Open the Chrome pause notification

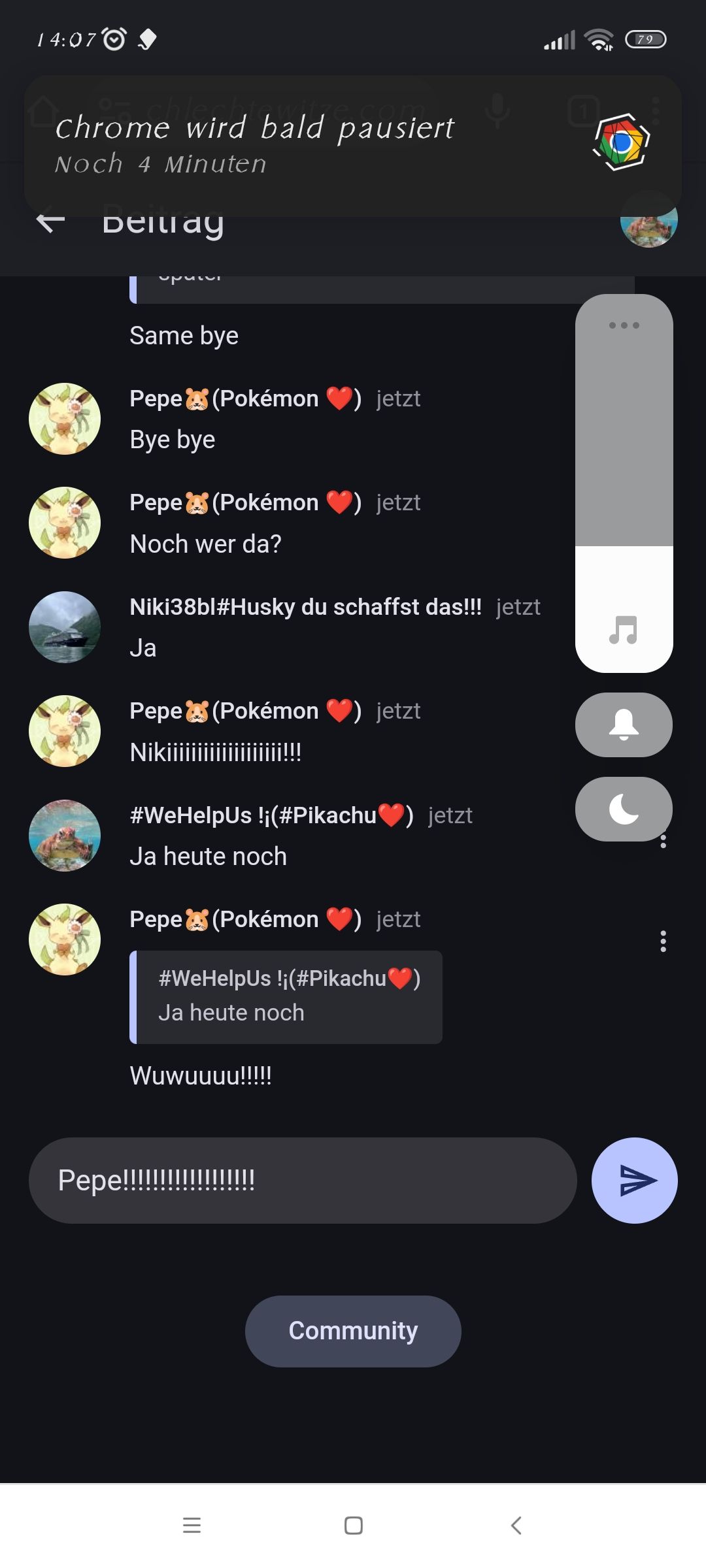click(353, 145)
